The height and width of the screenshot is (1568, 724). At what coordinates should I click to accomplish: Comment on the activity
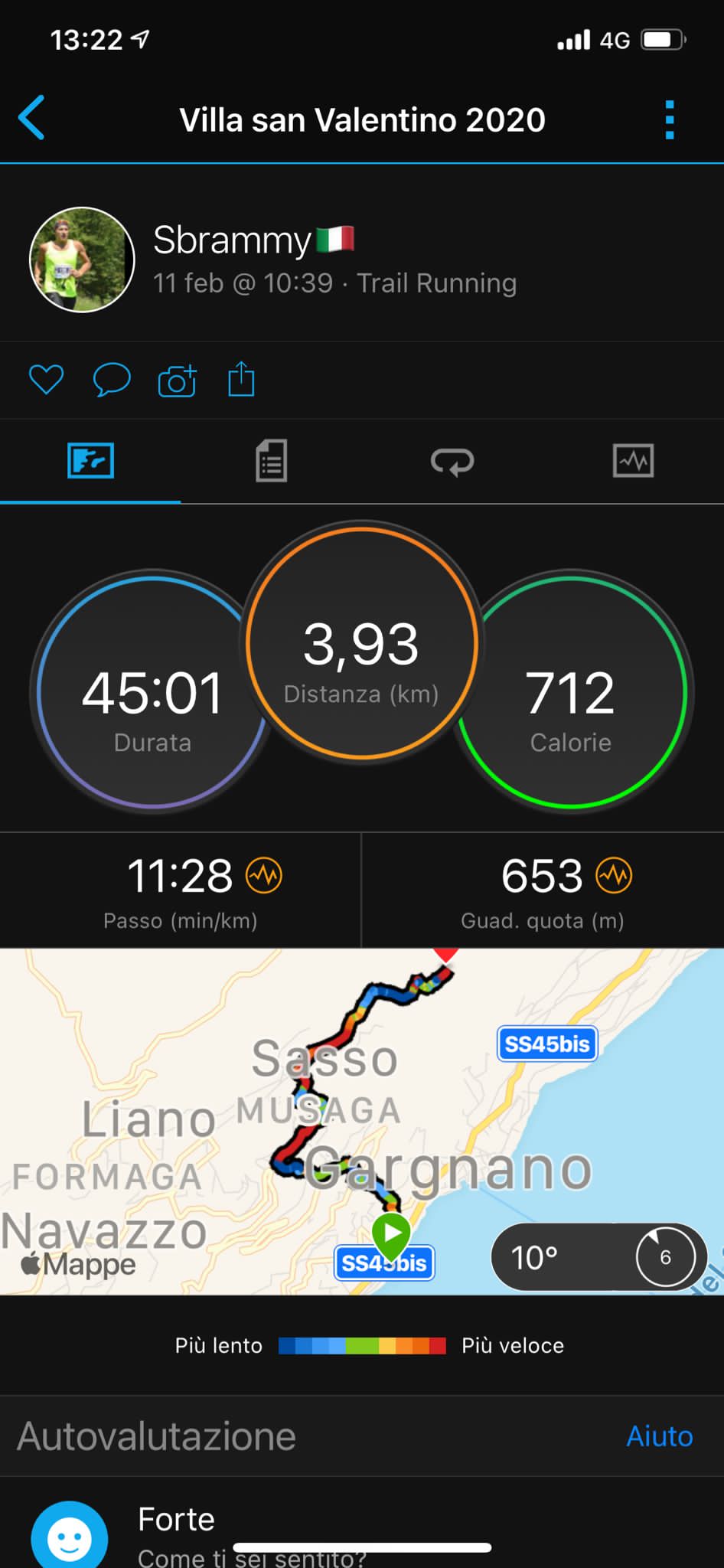[x=112, y=380]
